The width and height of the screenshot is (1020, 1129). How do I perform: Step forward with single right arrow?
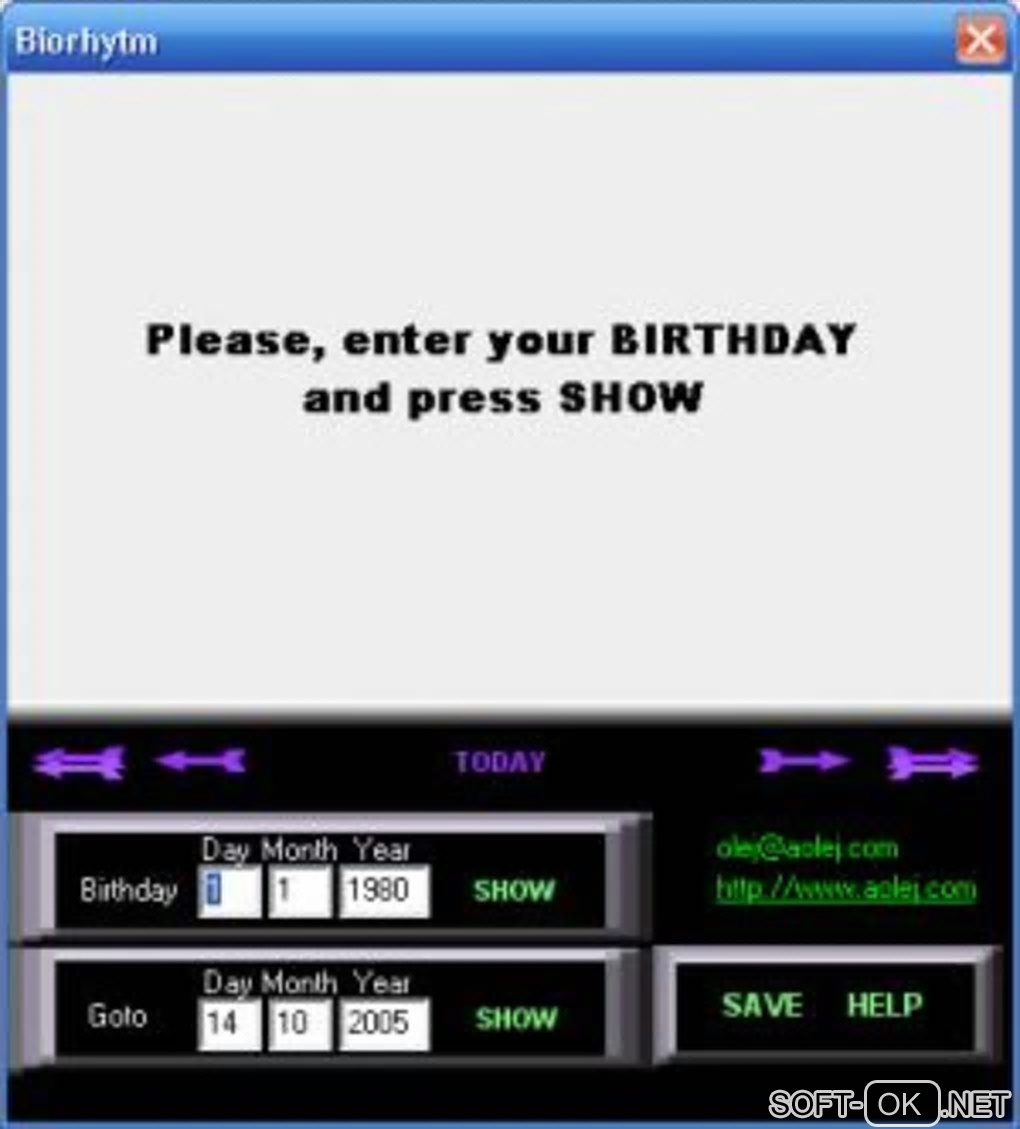point(803,762)
